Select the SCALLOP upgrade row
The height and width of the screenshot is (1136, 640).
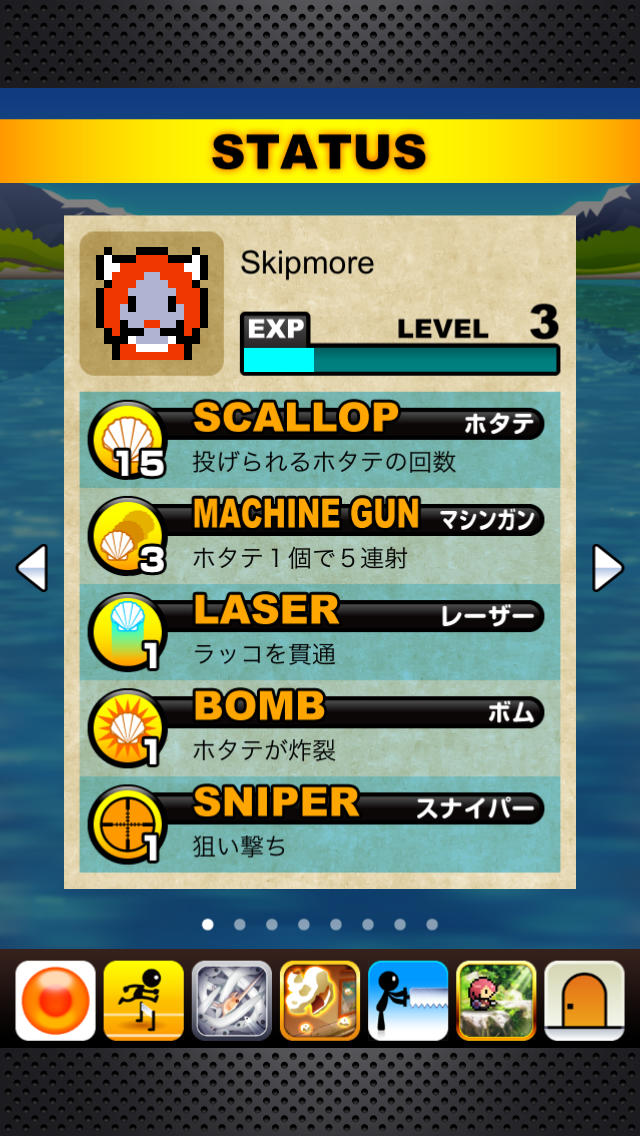coord(320,440)
